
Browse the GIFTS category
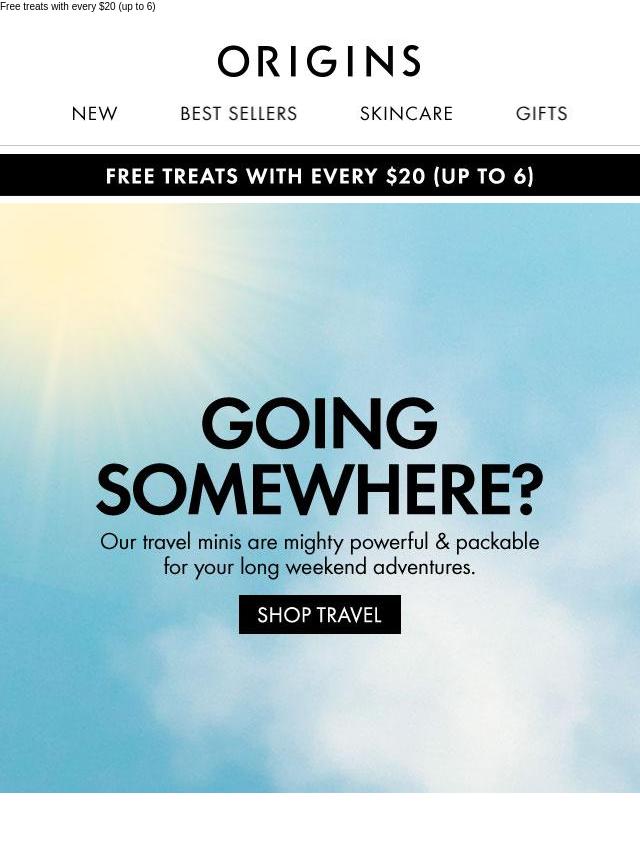[541, 114]
